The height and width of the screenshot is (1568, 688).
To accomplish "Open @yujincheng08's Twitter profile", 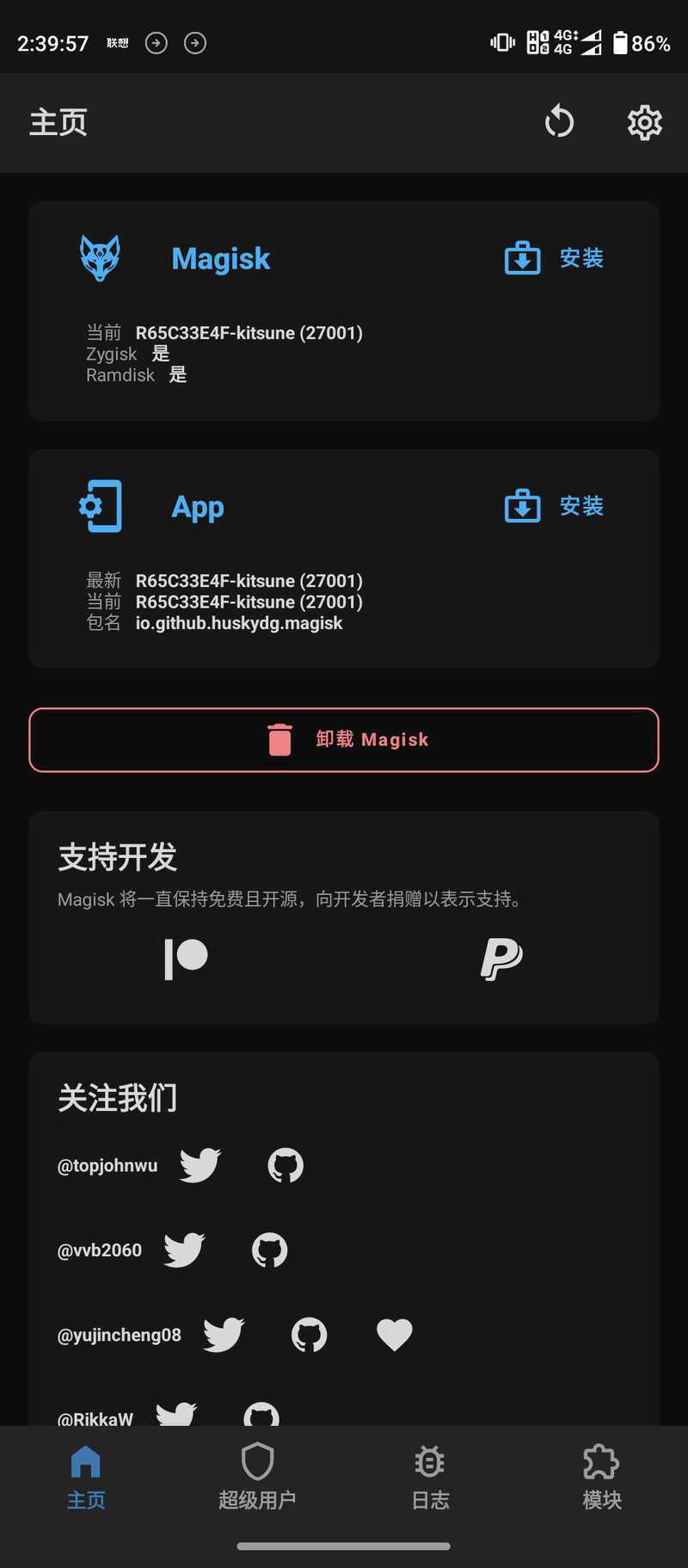I will (224, 1335).
